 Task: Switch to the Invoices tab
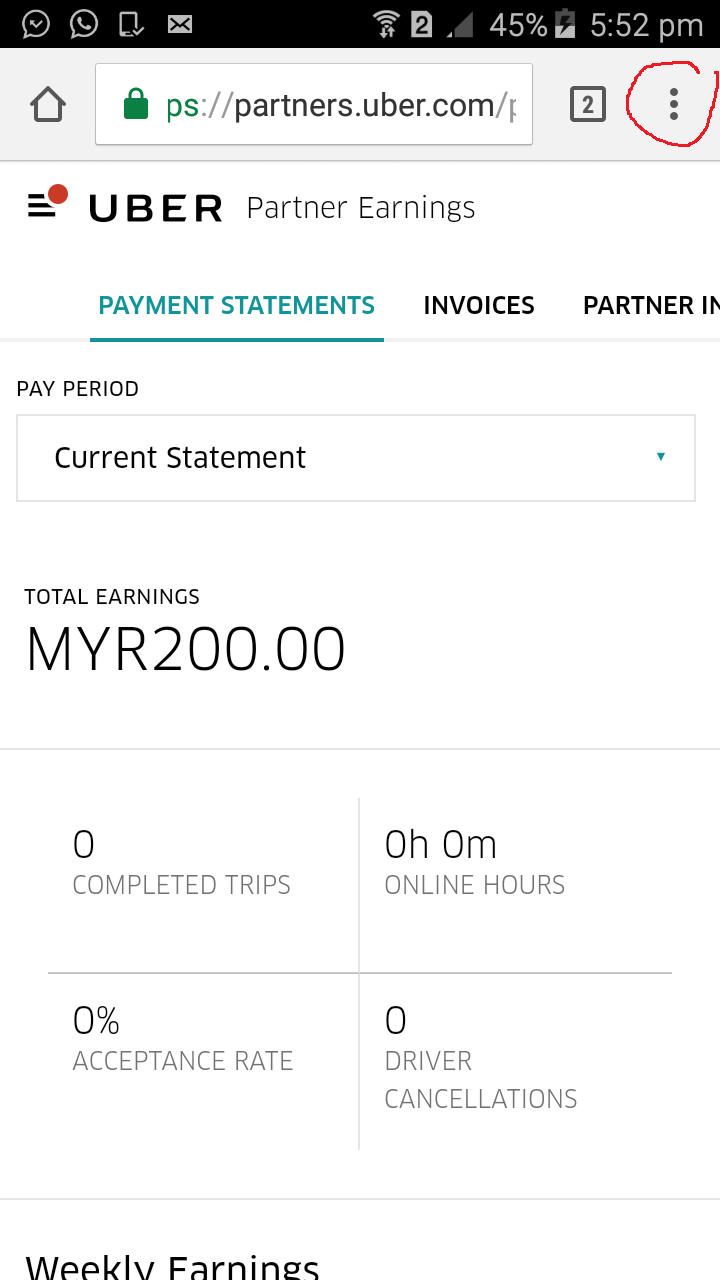479,305
